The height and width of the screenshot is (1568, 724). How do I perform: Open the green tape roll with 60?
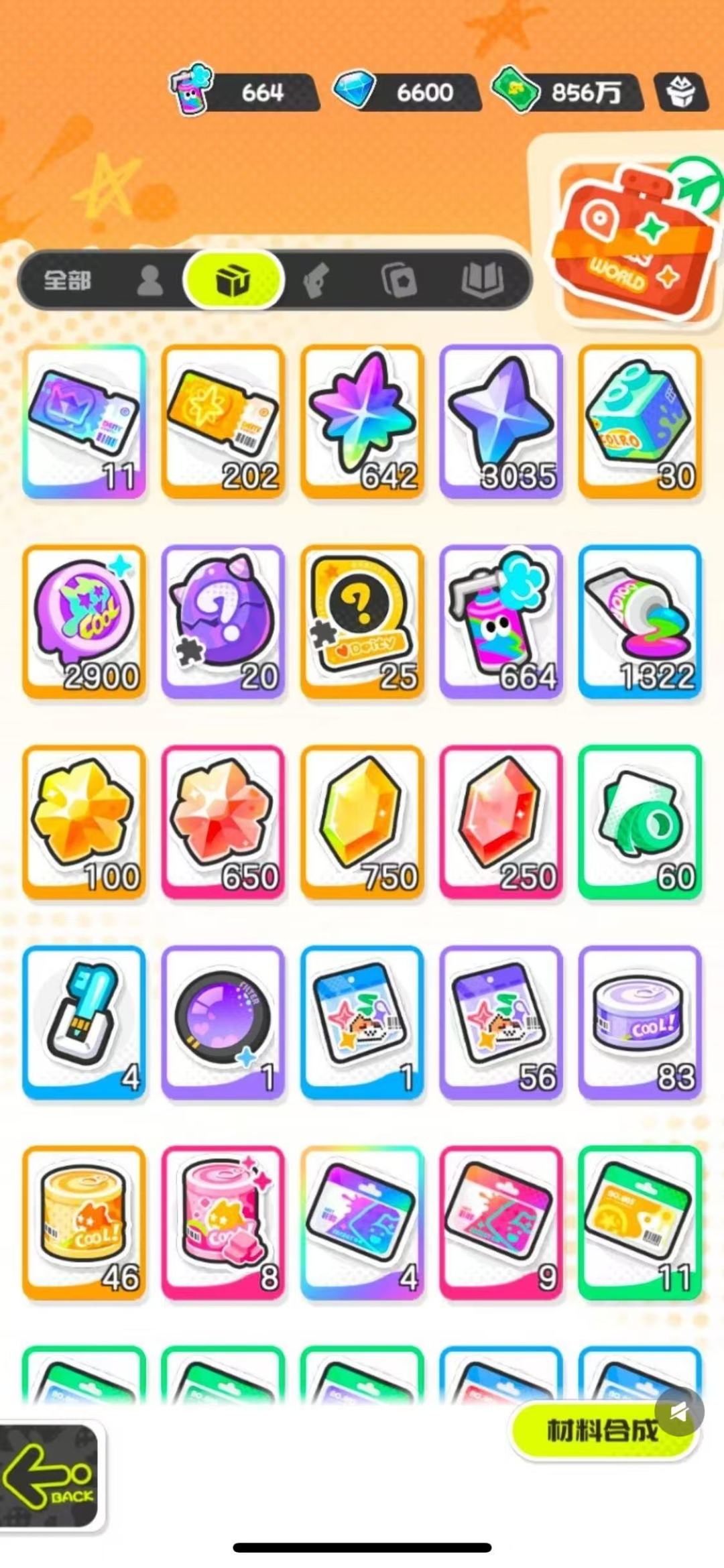[x=640, y=823]
